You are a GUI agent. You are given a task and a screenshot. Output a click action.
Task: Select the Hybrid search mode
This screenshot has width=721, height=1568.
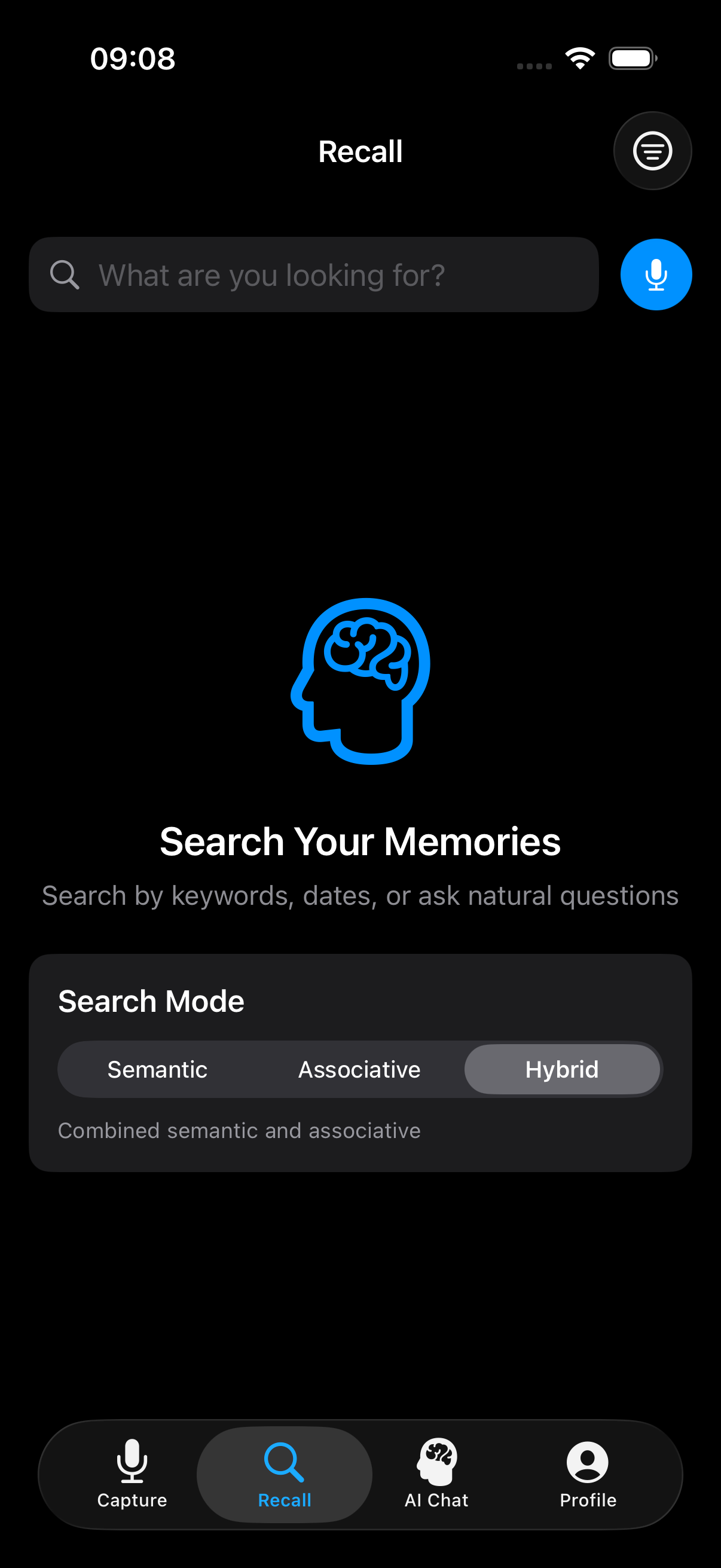(561, 1069)
